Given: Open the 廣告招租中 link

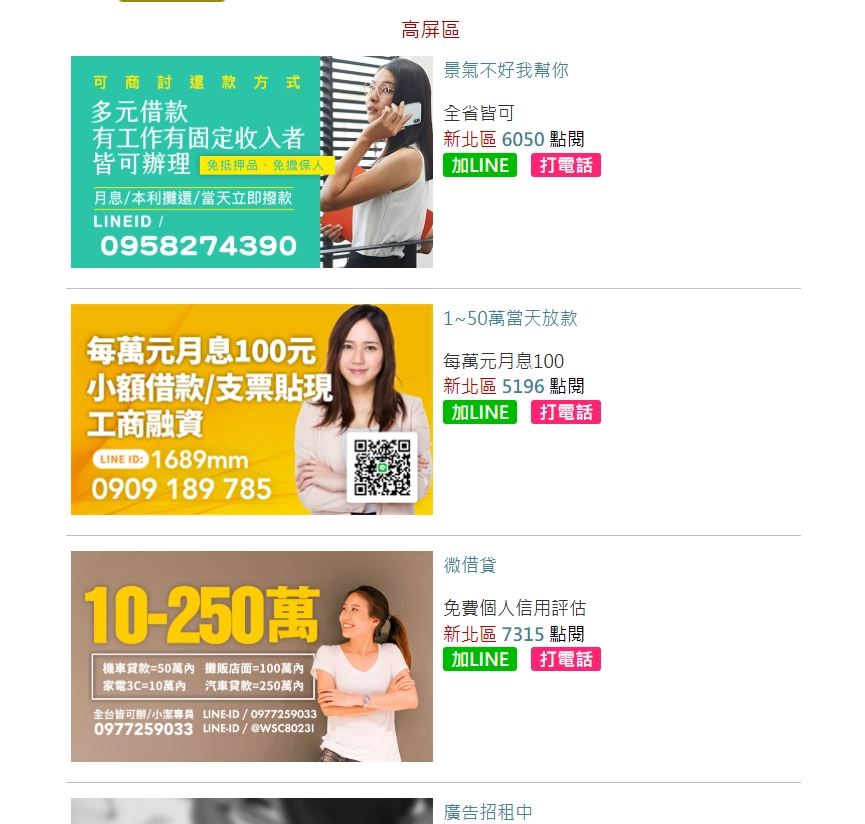Looking at the screenshot, I should coord(488,812).
